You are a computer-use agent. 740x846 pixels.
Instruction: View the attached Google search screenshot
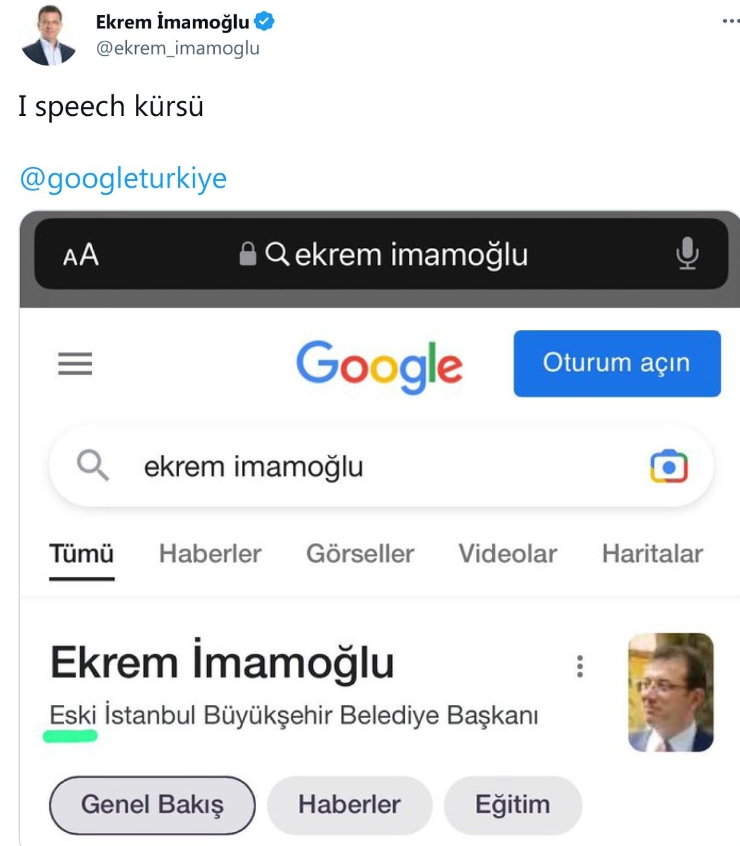point(380,528)
